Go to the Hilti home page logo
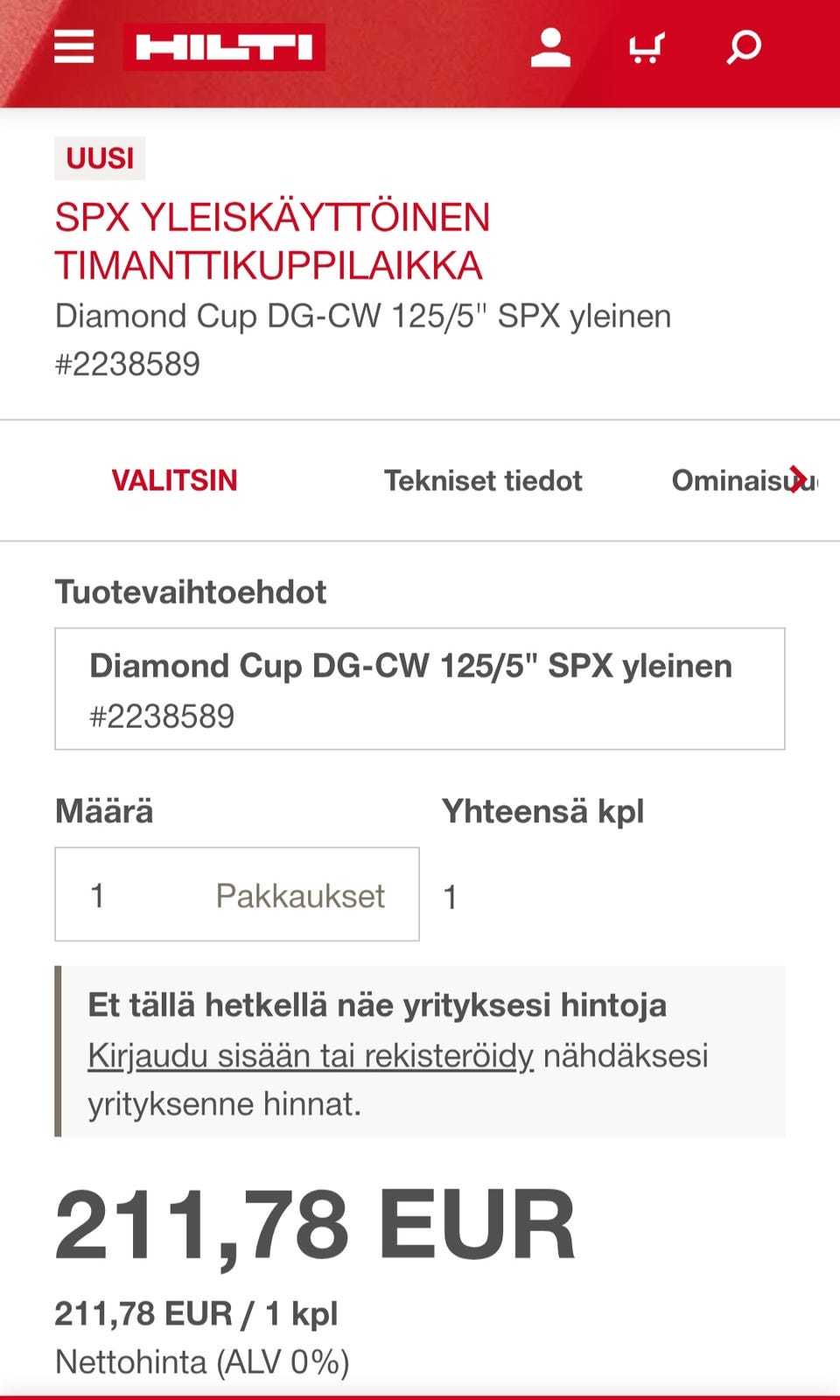The height and width of the screenshot is (1400, 840). coord(224,47)
